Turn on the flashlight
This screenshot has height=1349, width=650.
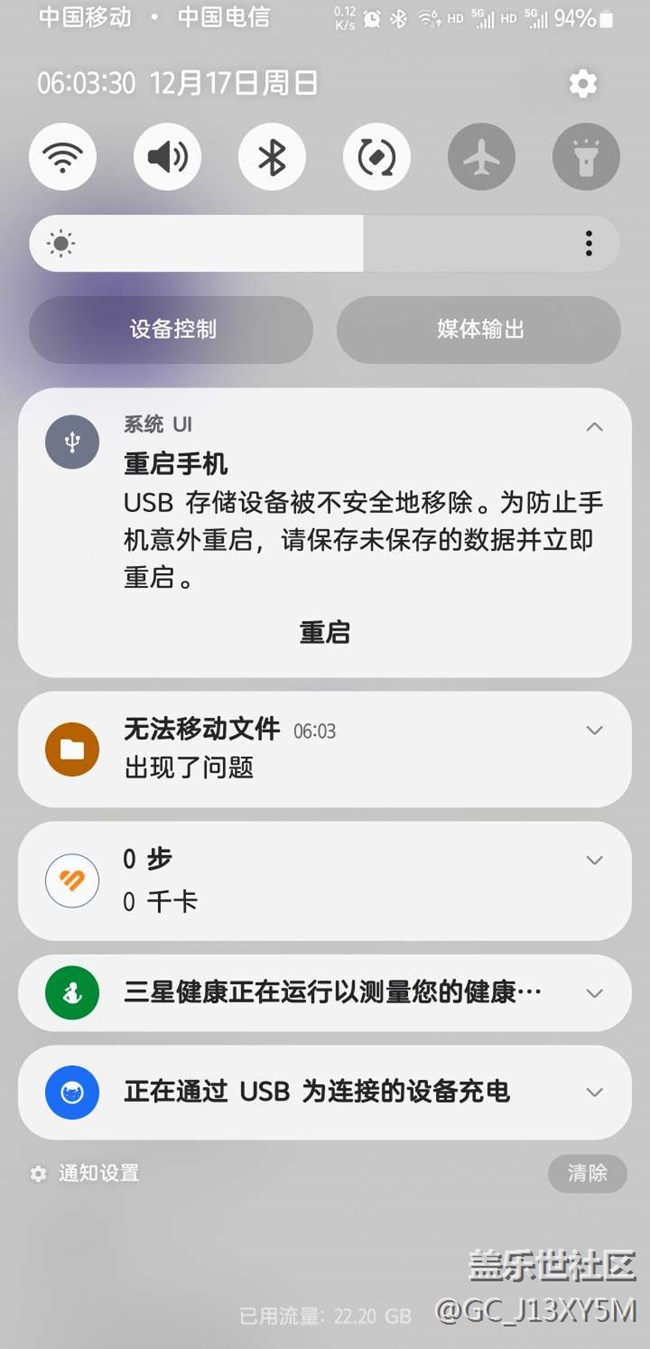click(x=586, y=157)
